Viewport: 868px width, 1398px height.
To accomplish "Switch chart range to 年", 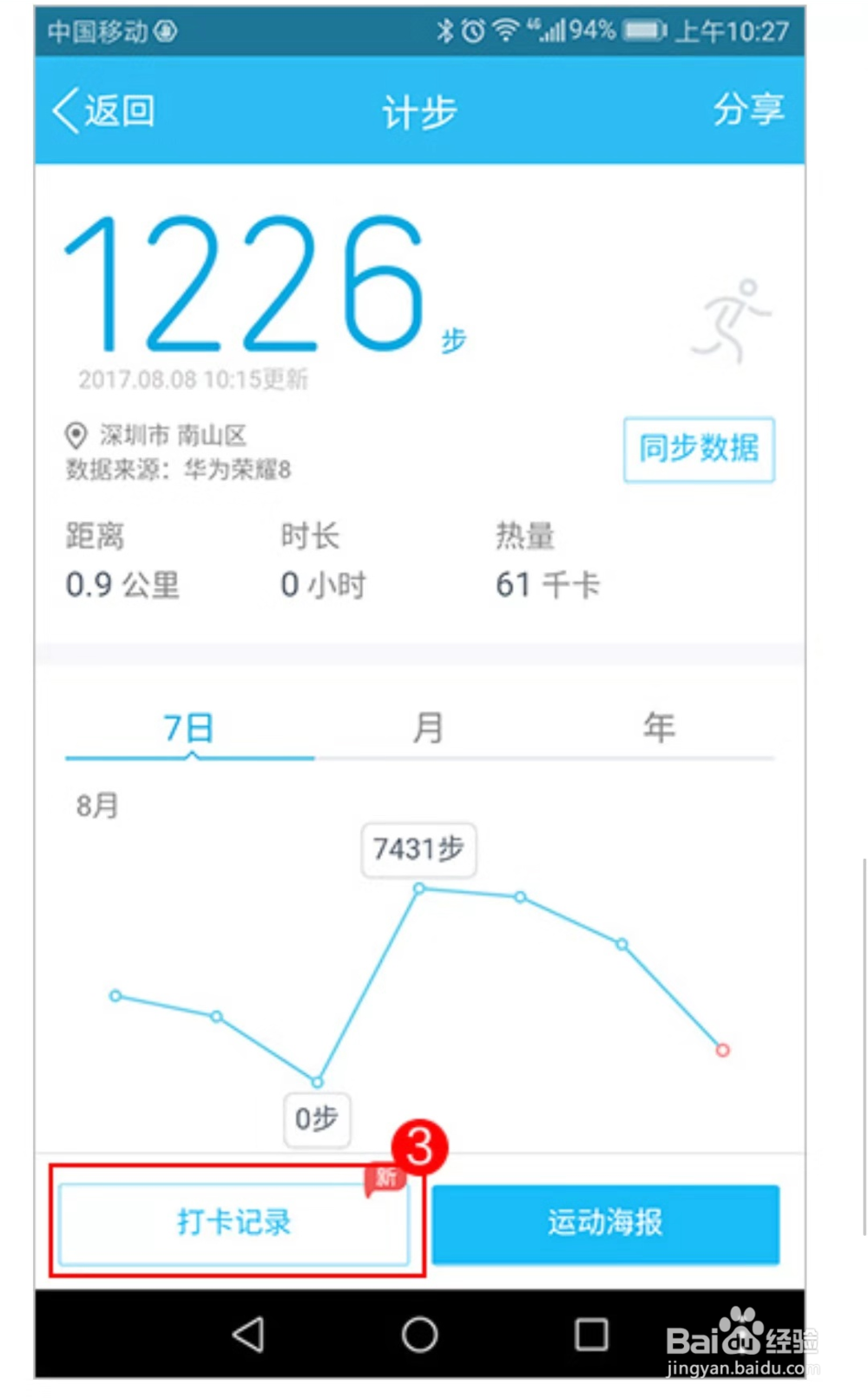I will pyautogui.click(x=658, y=728).
